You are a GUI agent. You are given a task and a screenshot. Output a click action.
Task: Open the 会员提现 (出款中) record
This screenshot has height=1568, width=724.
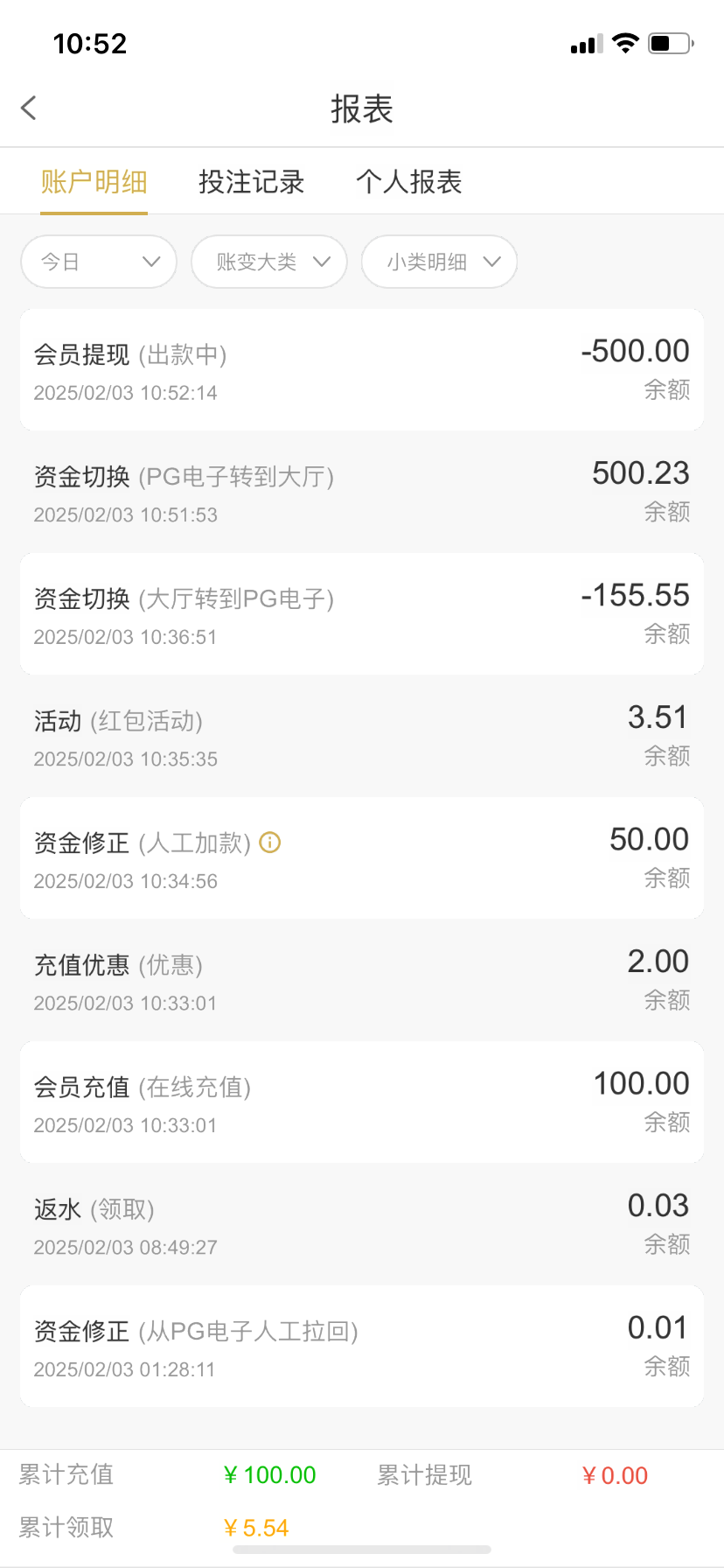point(362,370)
